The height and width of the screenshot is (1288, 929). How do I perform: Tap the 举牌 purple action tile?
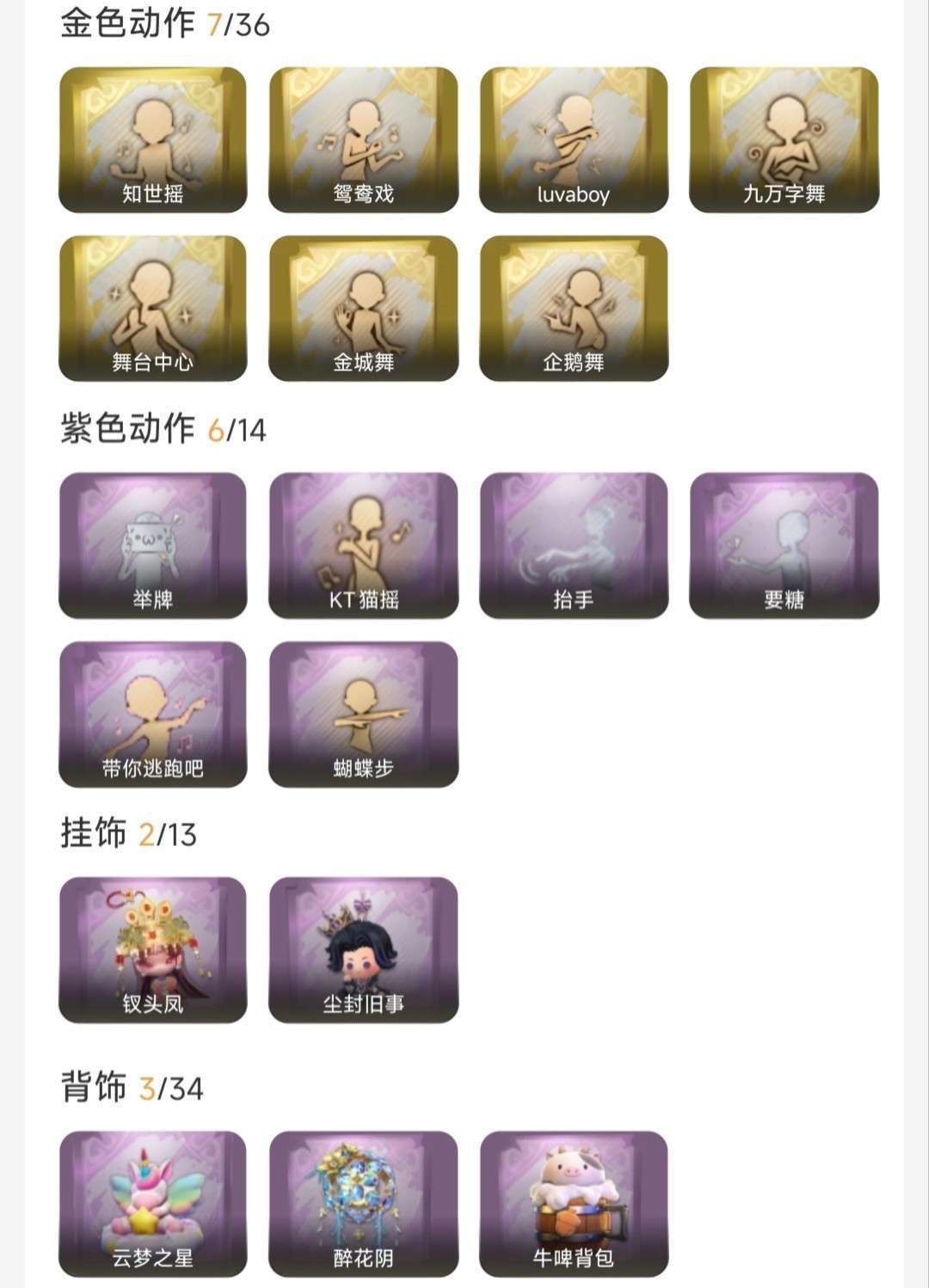(x=153, y=546)
